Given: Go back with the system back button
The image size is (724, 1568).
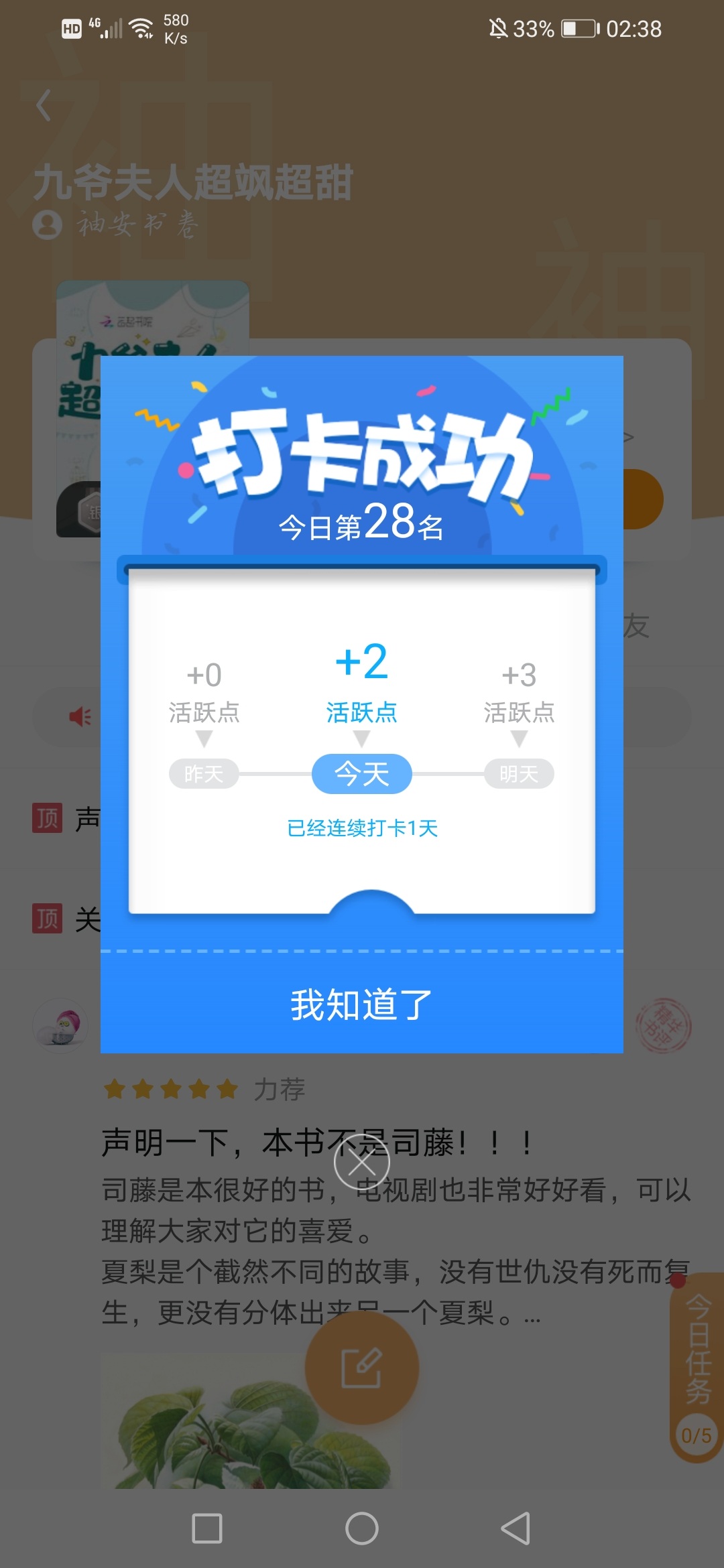Looking at the screenshot, I should (x=516, y=1528).
